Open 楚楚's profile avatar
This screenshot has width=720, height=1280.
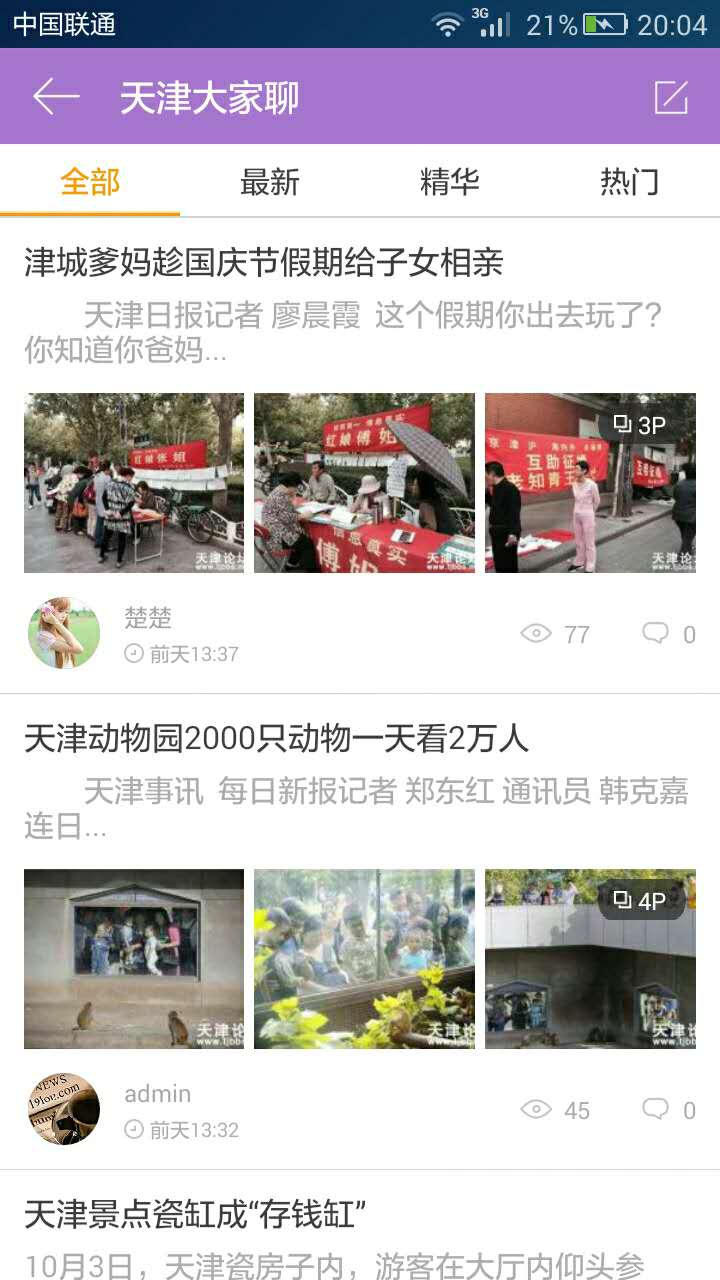click(x=64, y=633)
